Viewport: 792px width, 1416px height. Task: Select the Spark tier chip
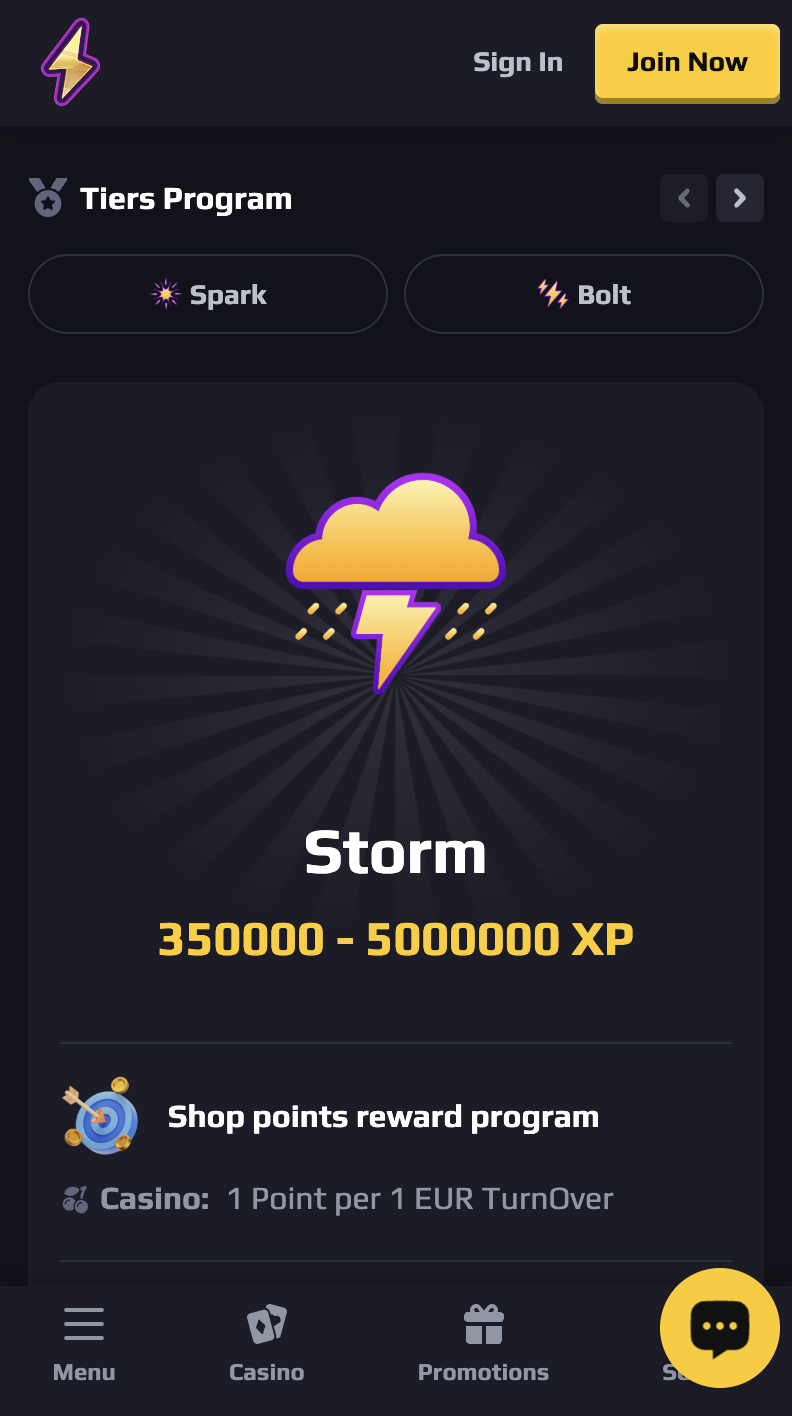(208, 294)
